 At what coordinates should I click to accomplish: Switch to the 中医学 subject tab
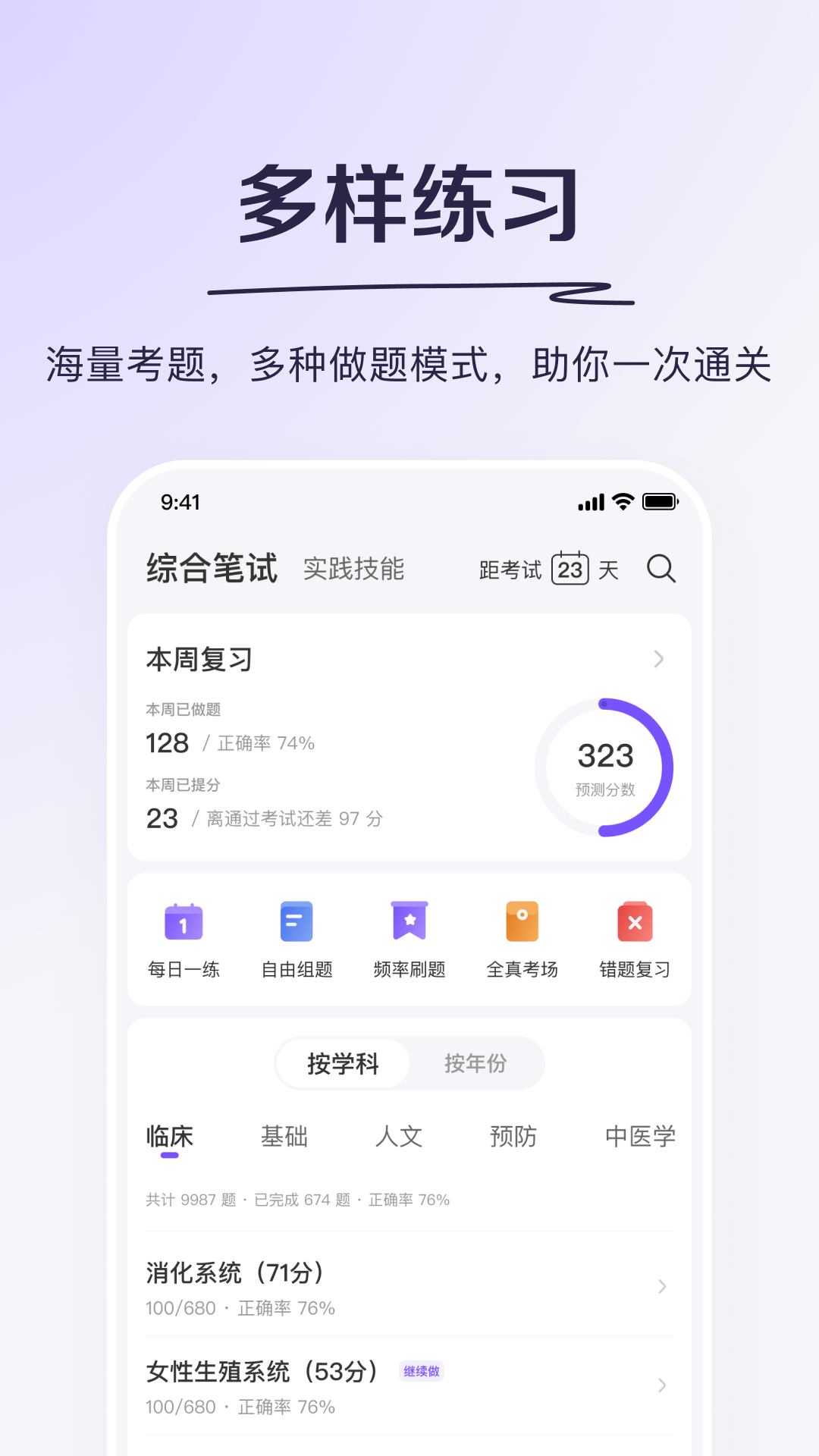click(639, 1136)
